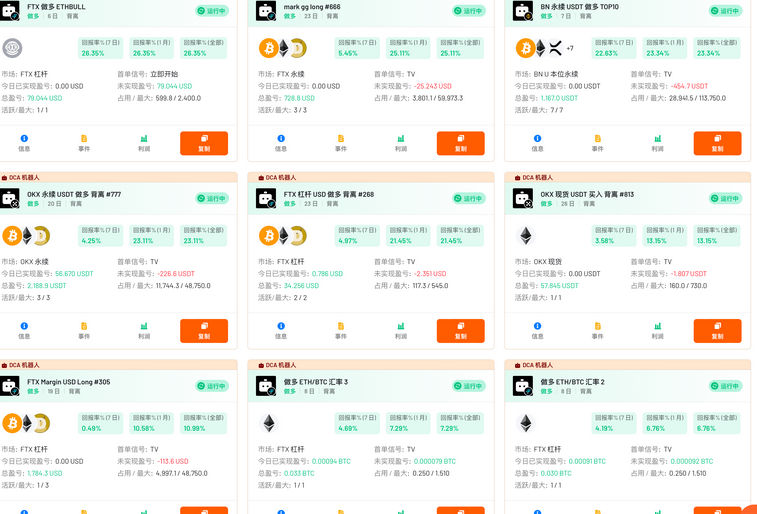This screenshot has width=757, height=514.
Task: Open FTX Margin USD Long #305 card
Action: click(69, 382)
